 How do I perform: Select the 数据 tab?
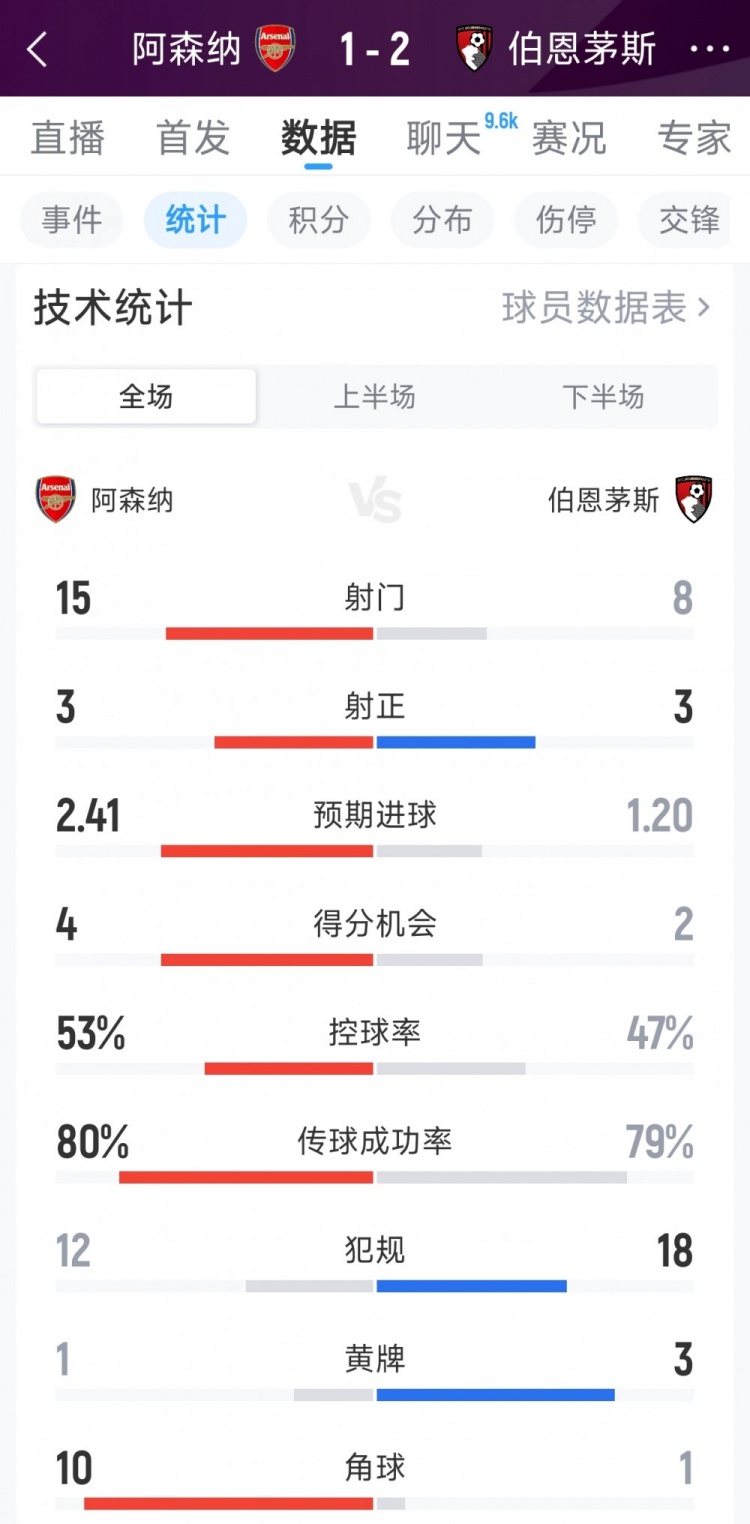pos(318,138)
